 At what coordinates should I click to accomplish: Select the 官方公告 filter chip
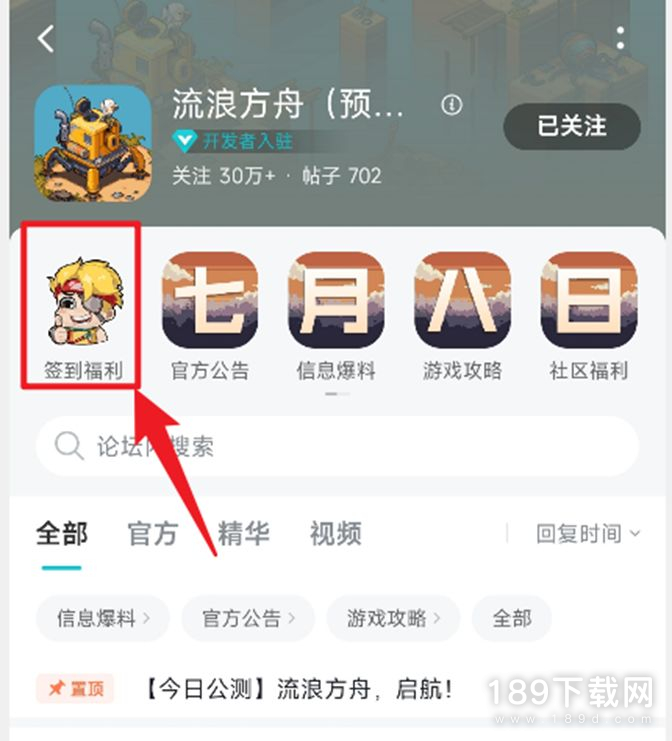click(x=248, y=618)
